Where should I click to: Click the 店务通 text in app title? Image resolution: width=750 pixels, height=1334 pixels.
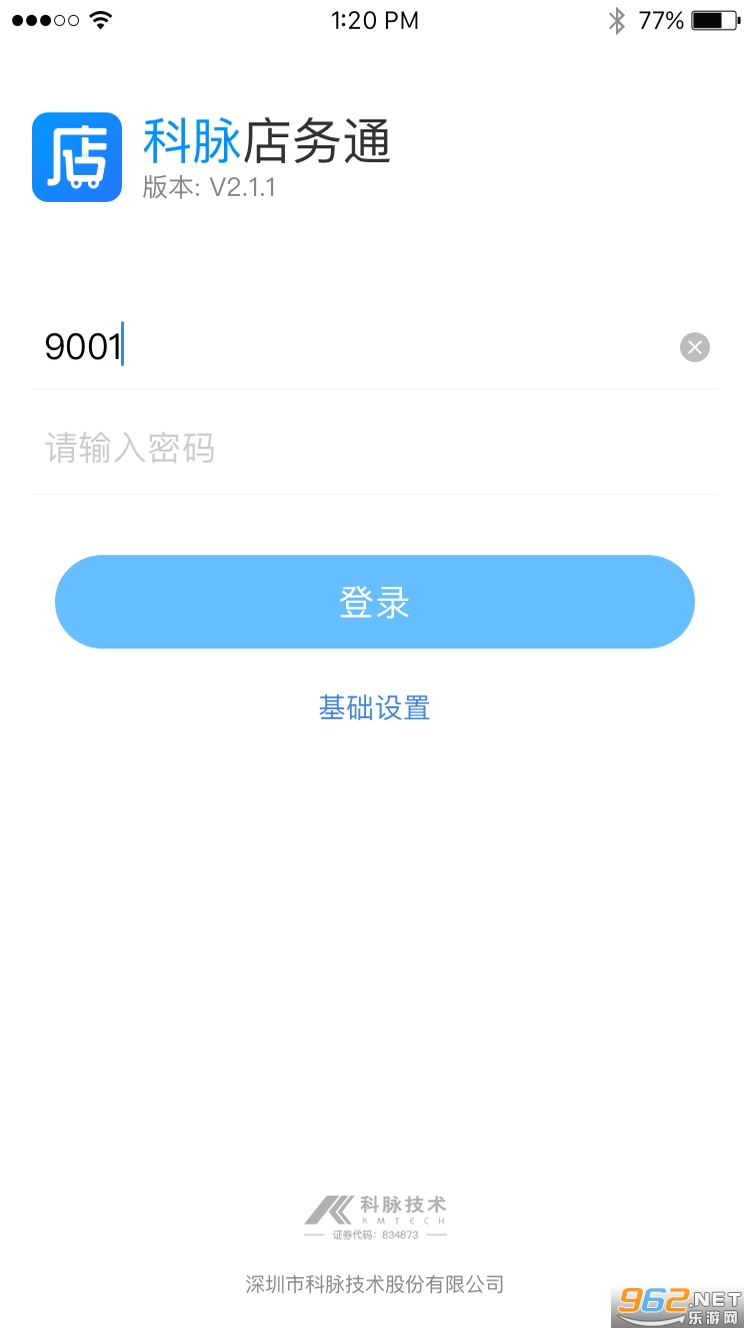316,140
